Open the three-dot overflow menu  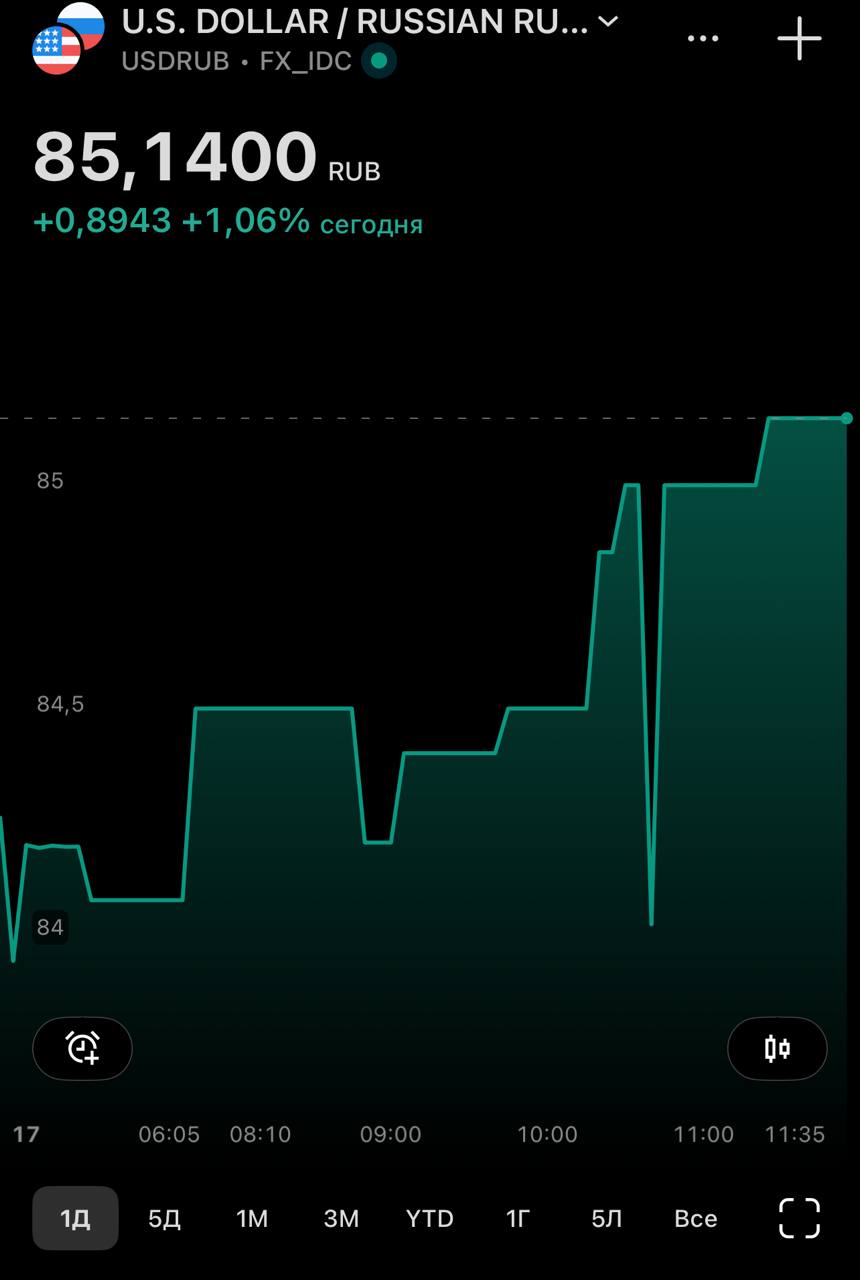(x=703, y=39)
